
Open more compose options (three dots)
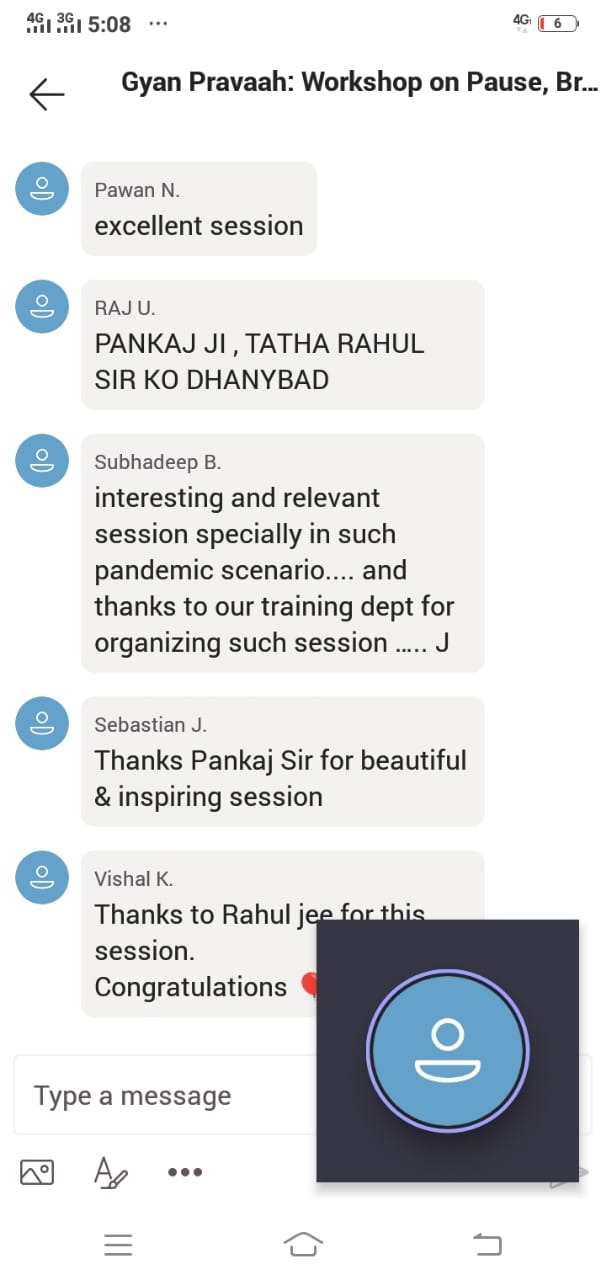185,1172
